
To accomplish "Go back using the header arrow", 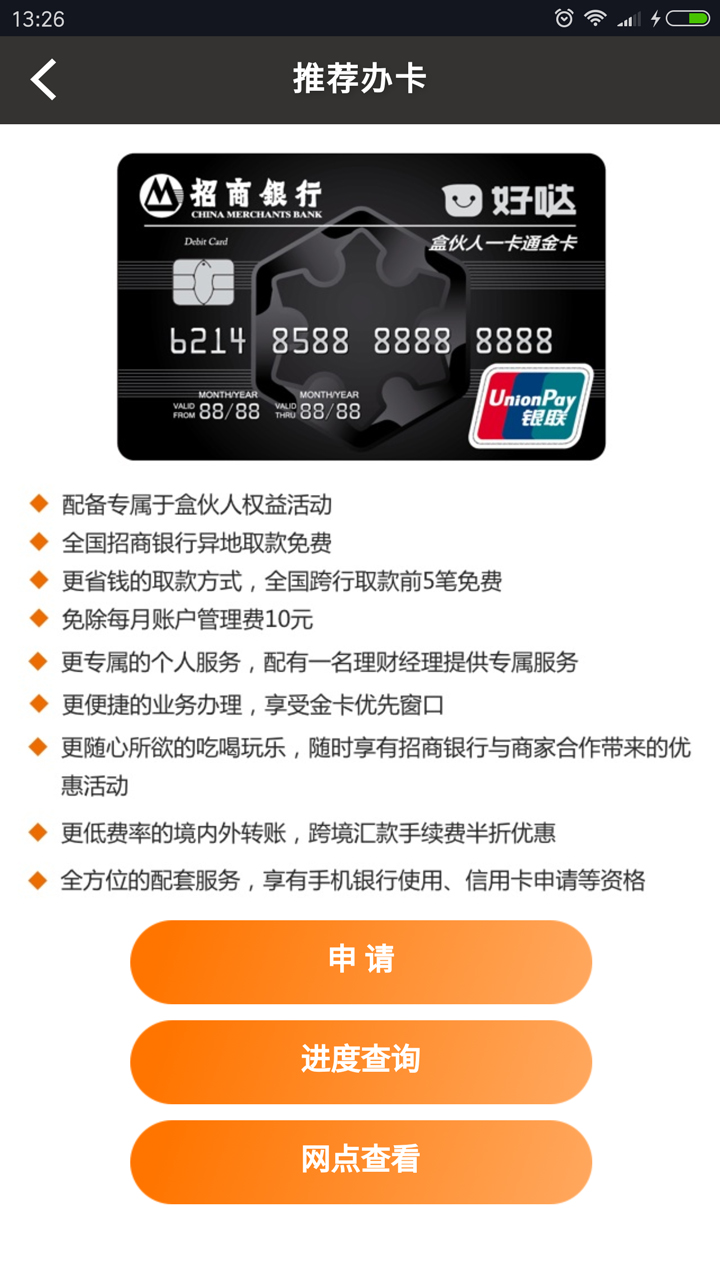I will click(x=43, y=80).
